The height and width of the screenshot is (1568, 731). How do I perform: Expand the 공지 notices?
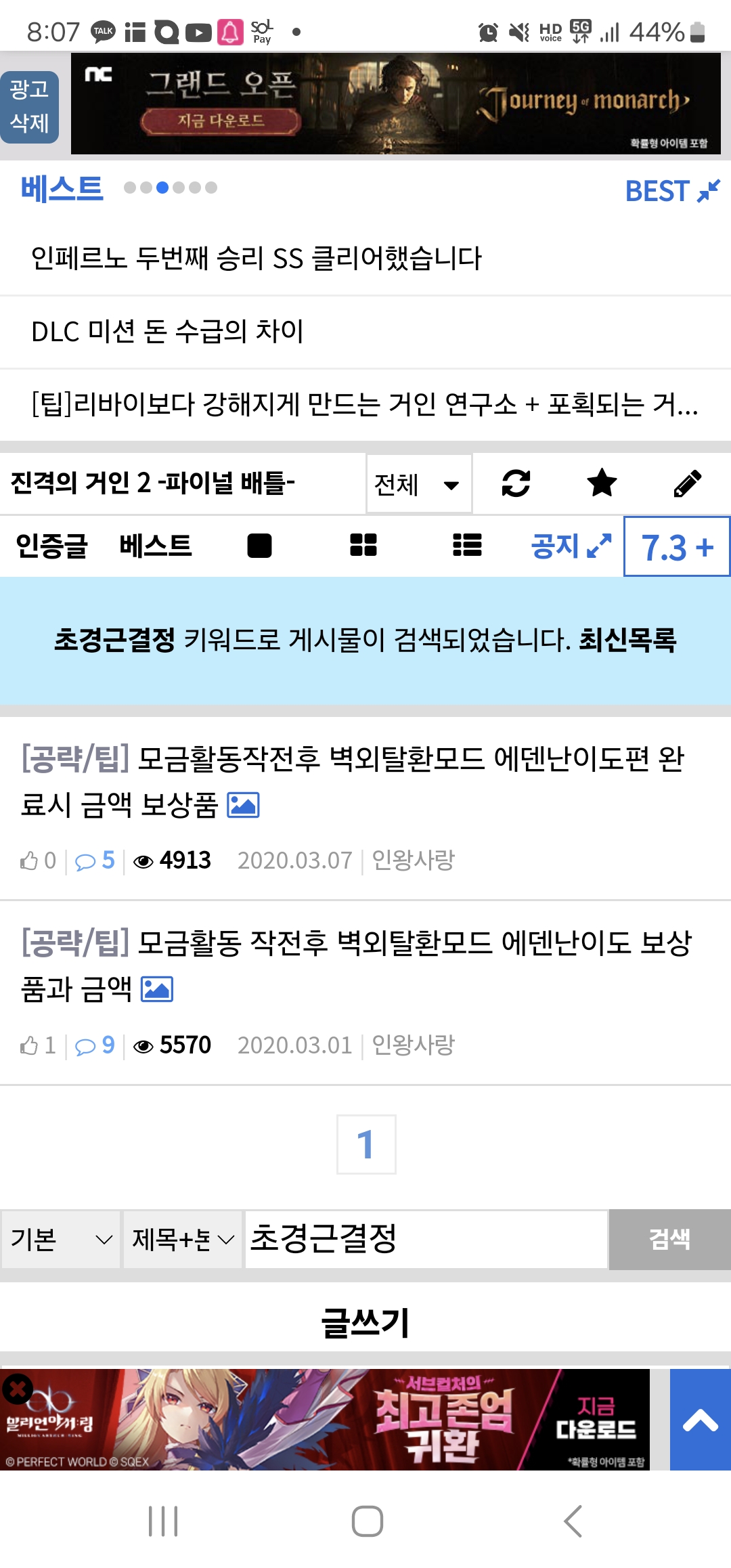pyautogui.click(x=571, y=546)
